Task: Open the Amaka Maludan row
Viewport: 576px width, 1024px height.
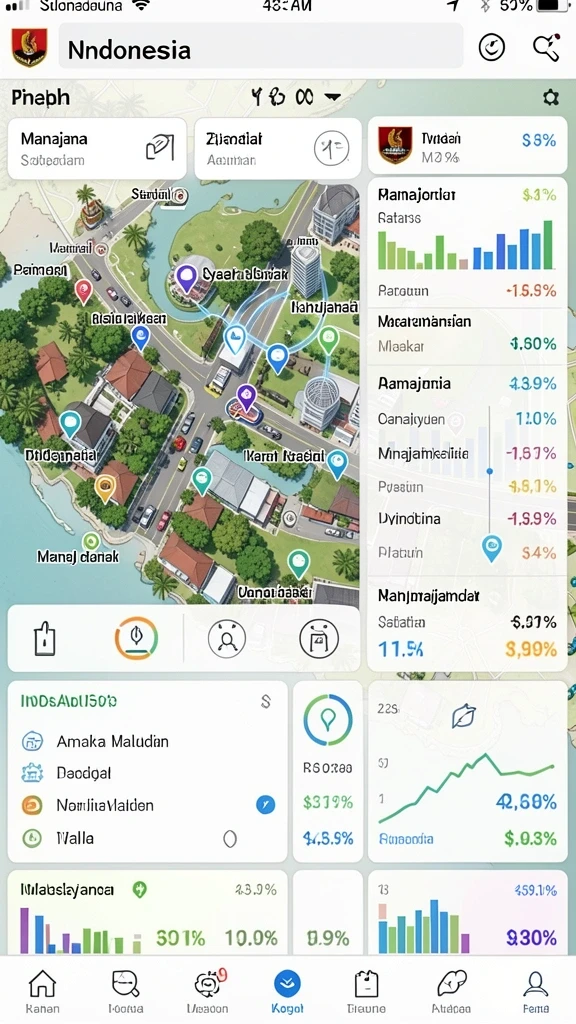Action: click(148, 741)
